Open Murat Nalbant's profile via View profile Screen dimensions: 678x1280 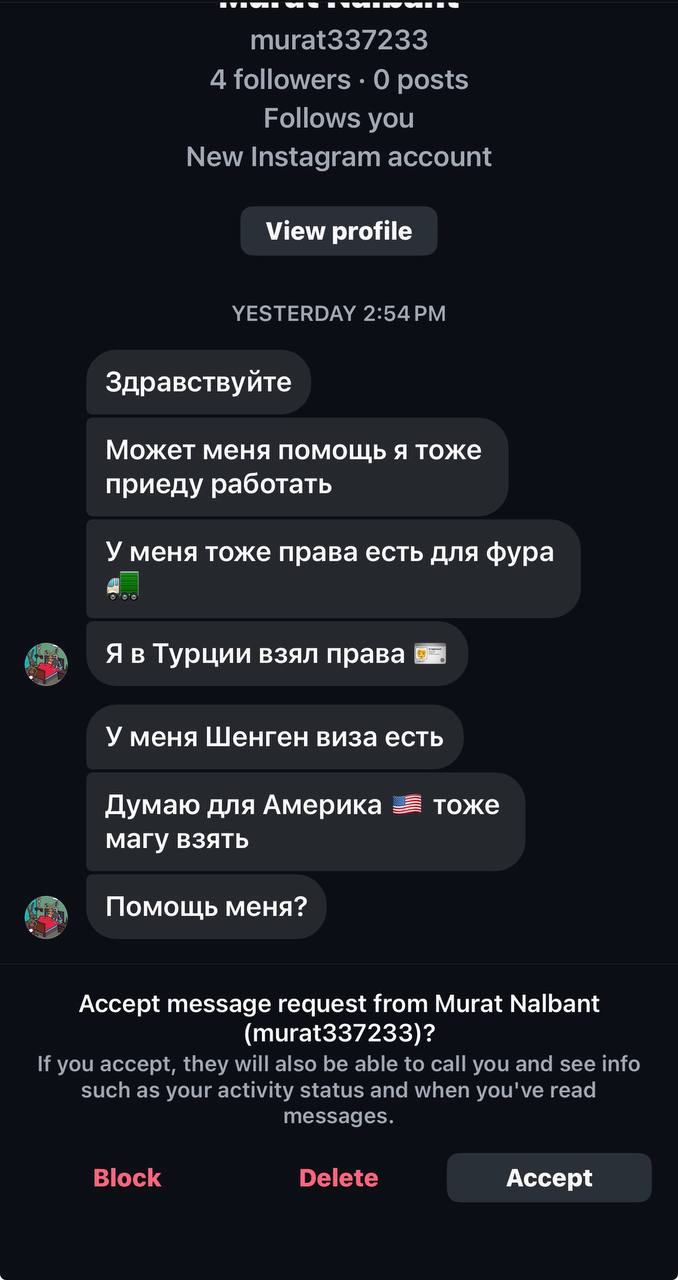[x=338, y=231]
